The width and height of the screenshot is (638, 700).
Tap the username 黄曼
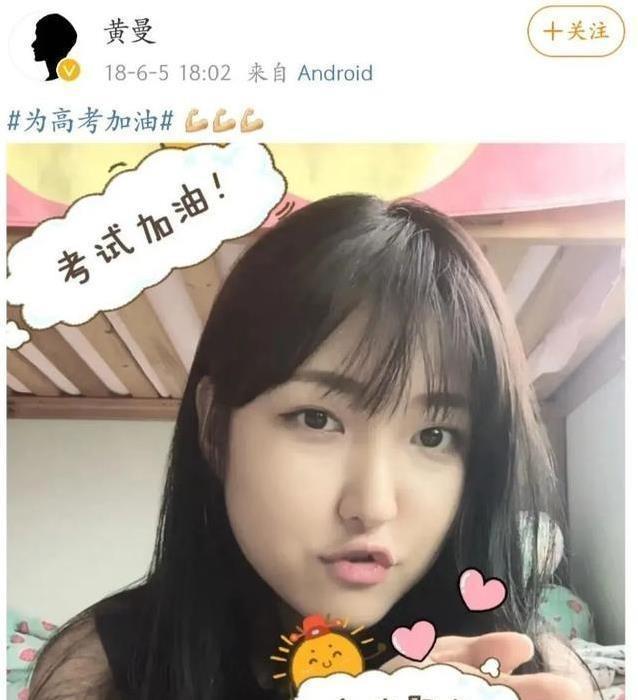tap(131, 32)
